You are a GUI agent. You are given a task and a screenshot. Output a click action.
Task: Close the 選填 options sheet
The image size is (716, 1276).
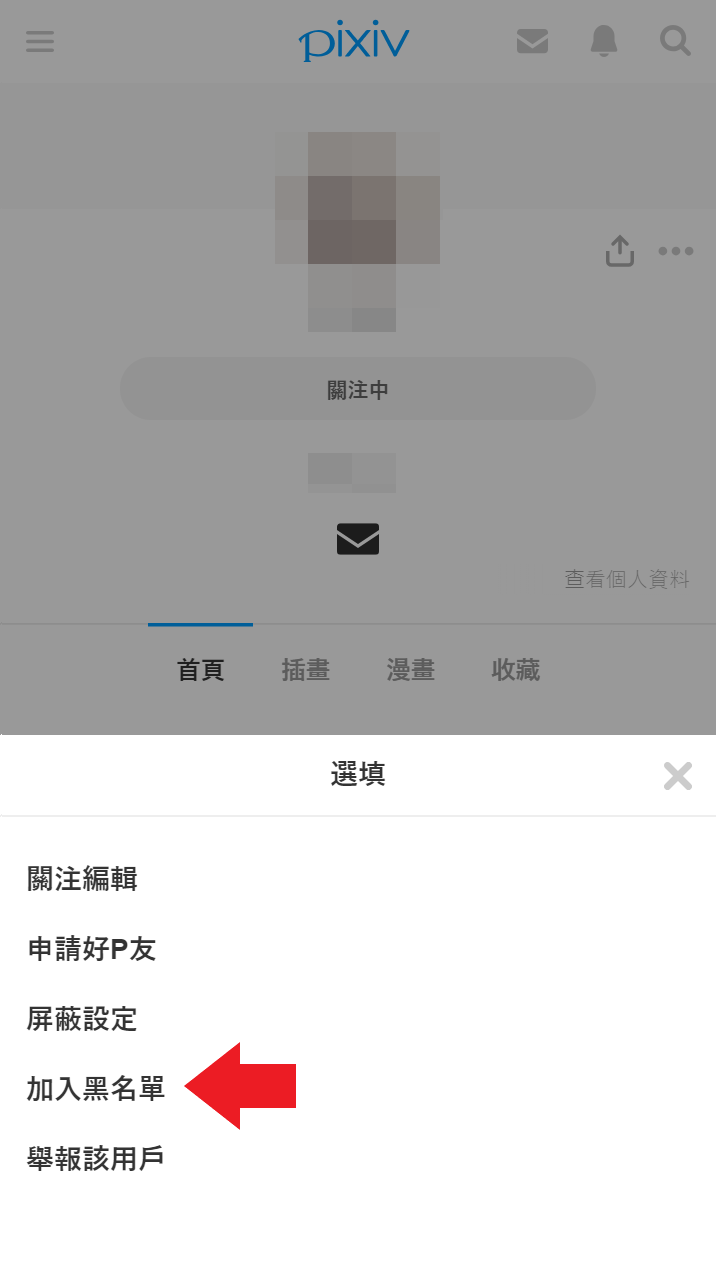[x=678, y=775]
